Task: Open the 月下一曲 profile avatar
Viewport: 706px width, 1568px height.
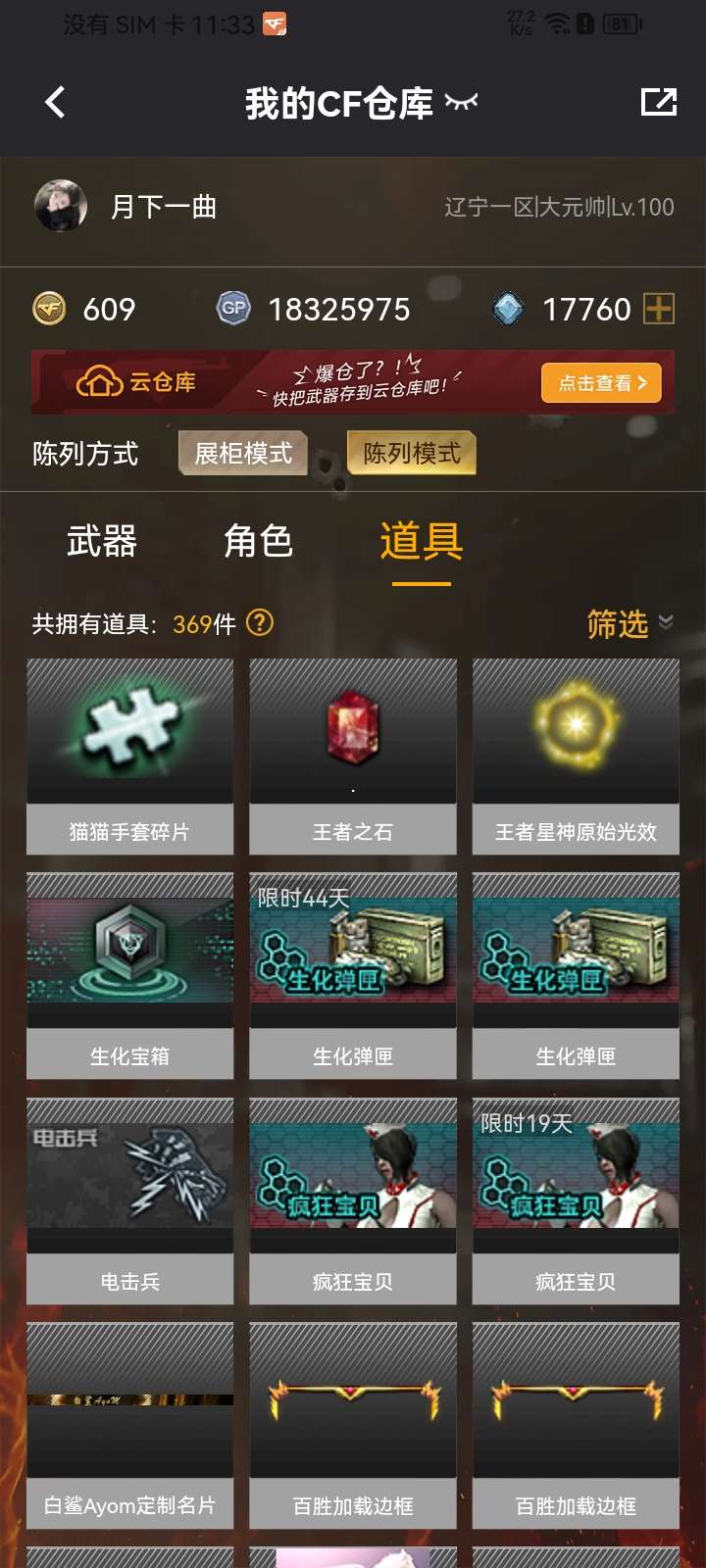Action: (x=61, y=206)
